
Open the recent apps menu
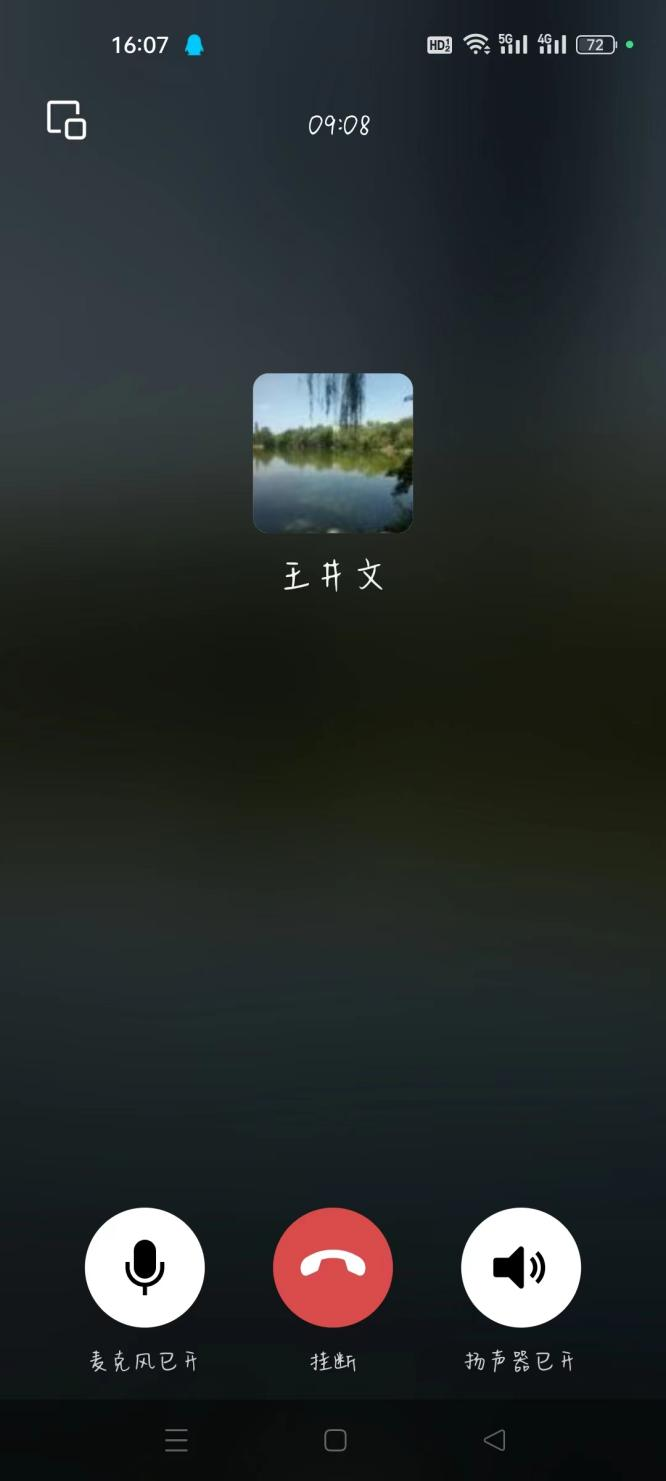tap(176, 1440)
